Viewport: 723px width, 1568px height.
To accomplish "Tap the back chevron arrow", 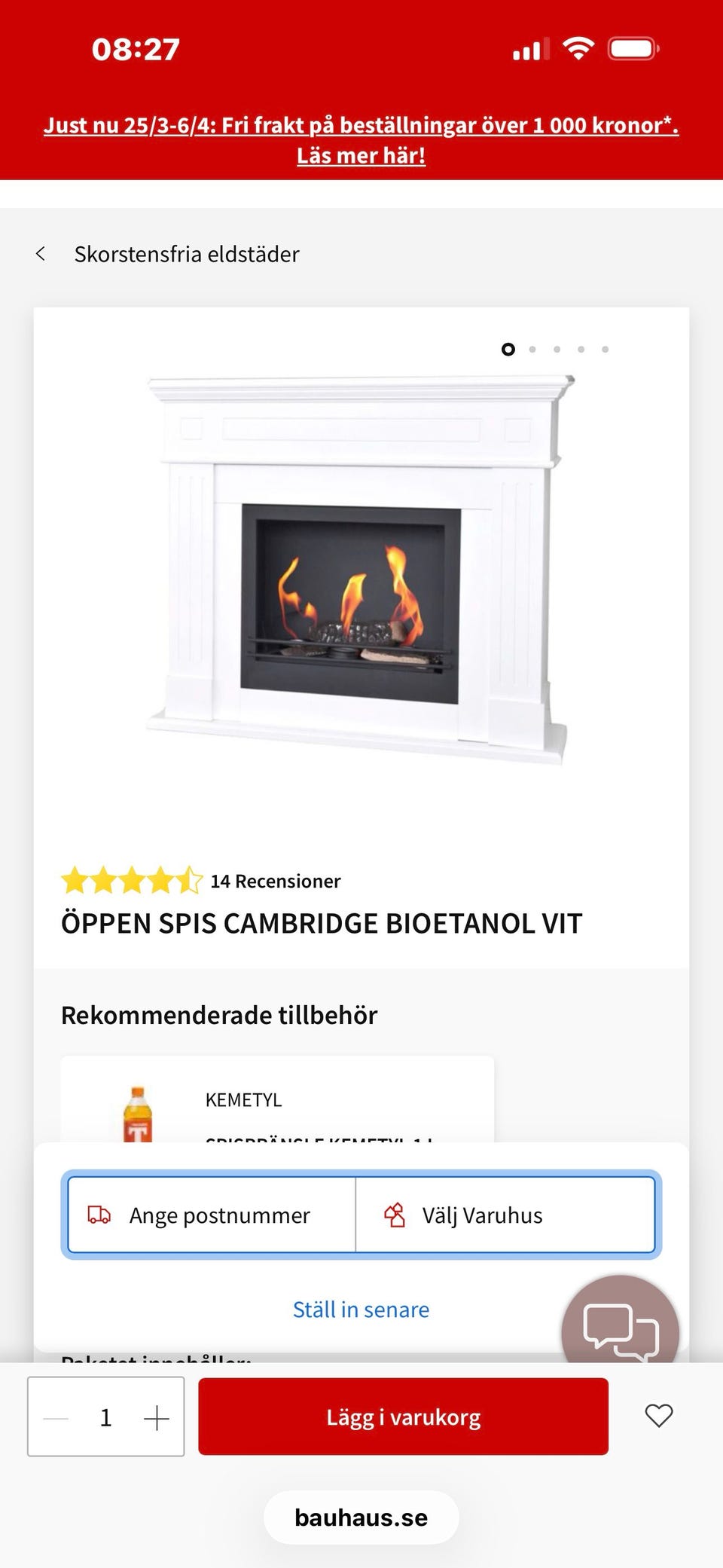I will tap(42, 253).
